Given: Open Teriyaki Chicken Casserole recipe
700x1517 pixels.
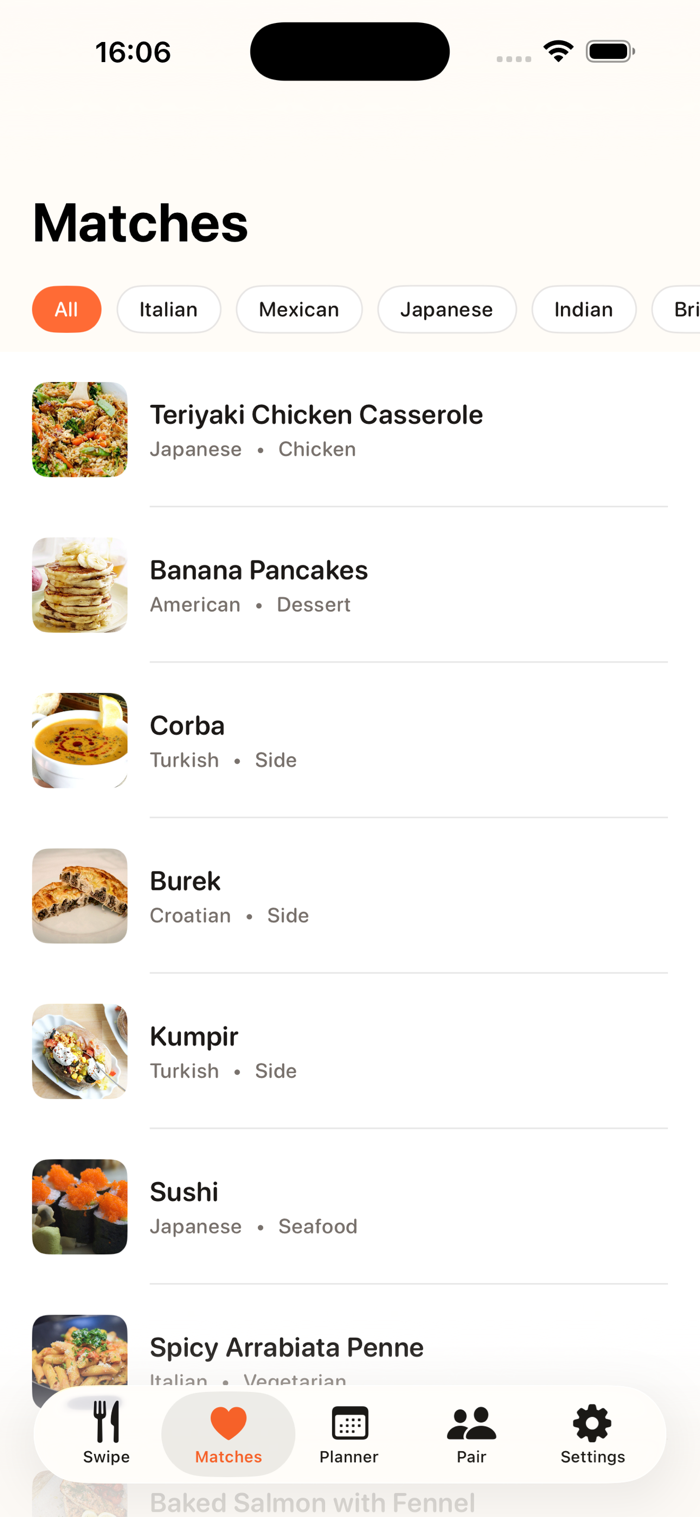Looking at the screenshot, I should click(x=350, y=430).
